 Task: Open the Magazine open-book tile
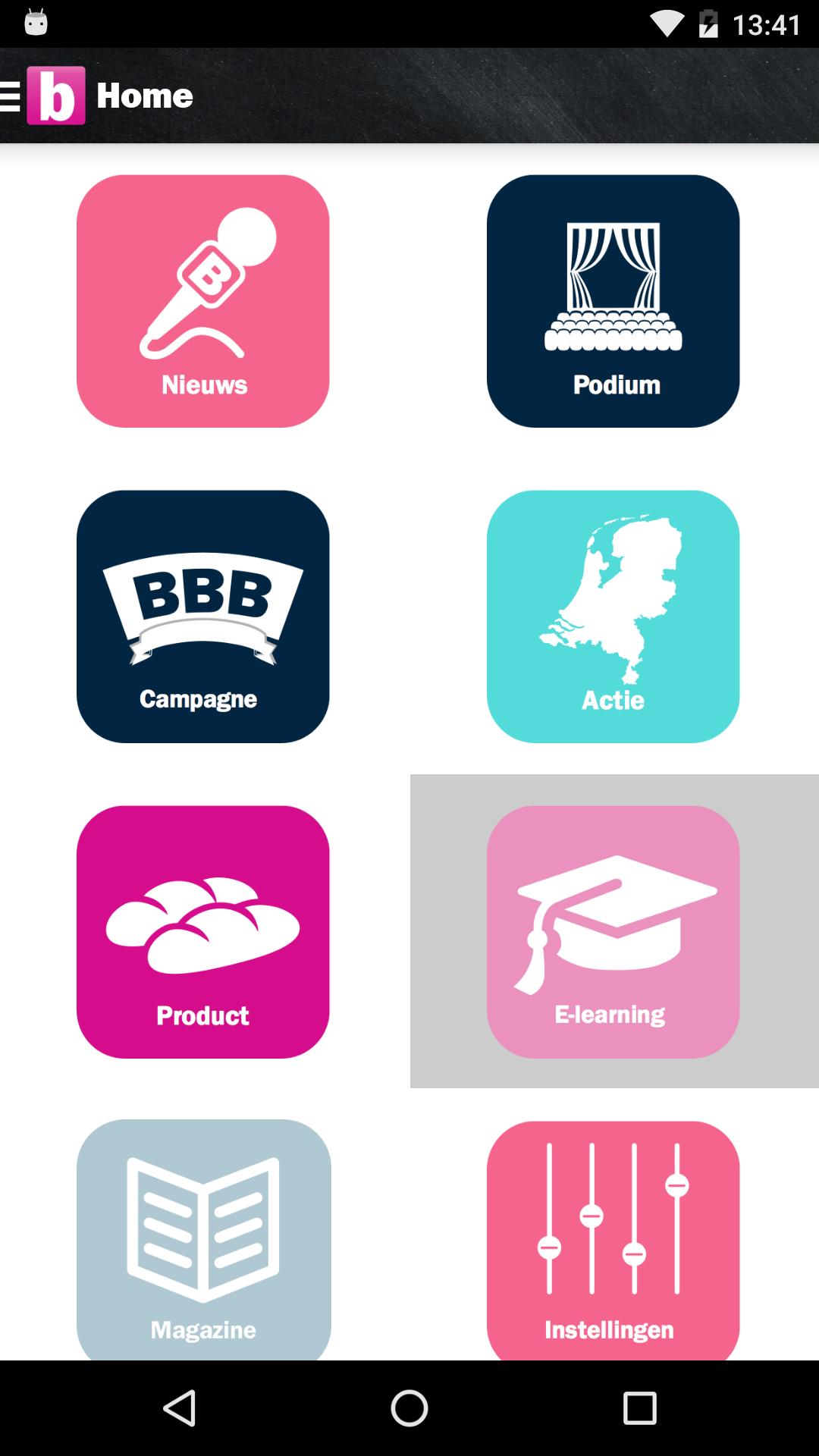point(203,1236)
